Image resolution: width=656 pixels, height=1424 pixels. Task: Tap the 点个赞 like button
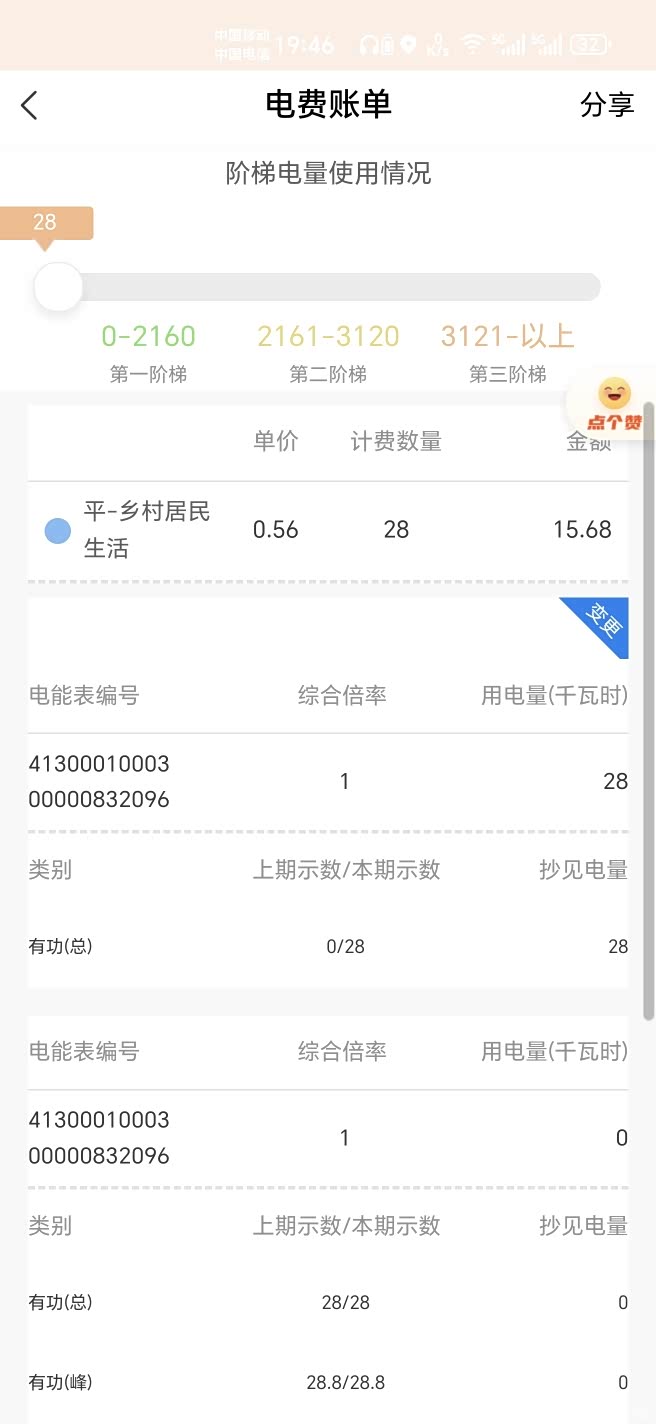tap(614, 405)
